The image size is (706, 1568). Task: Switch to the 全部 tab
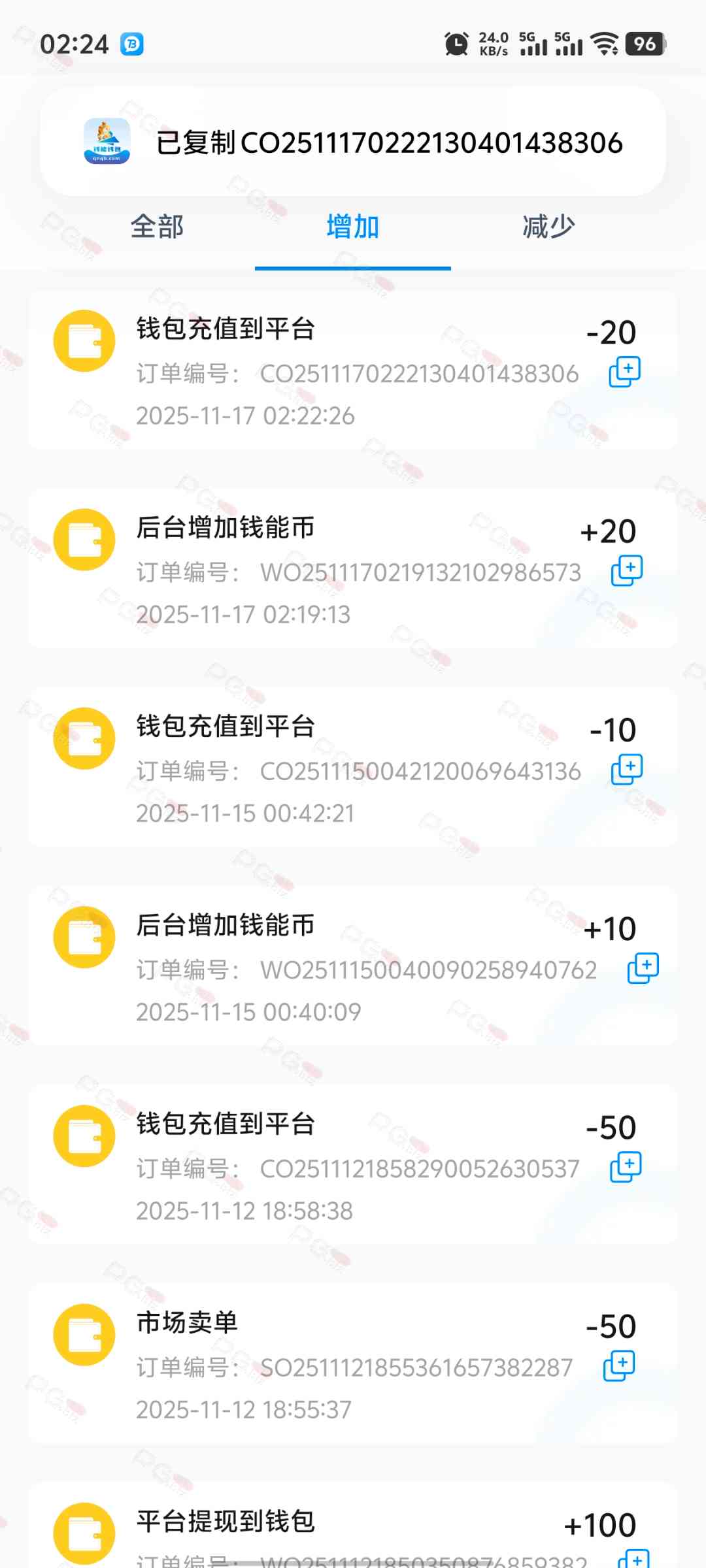point(157,227)
